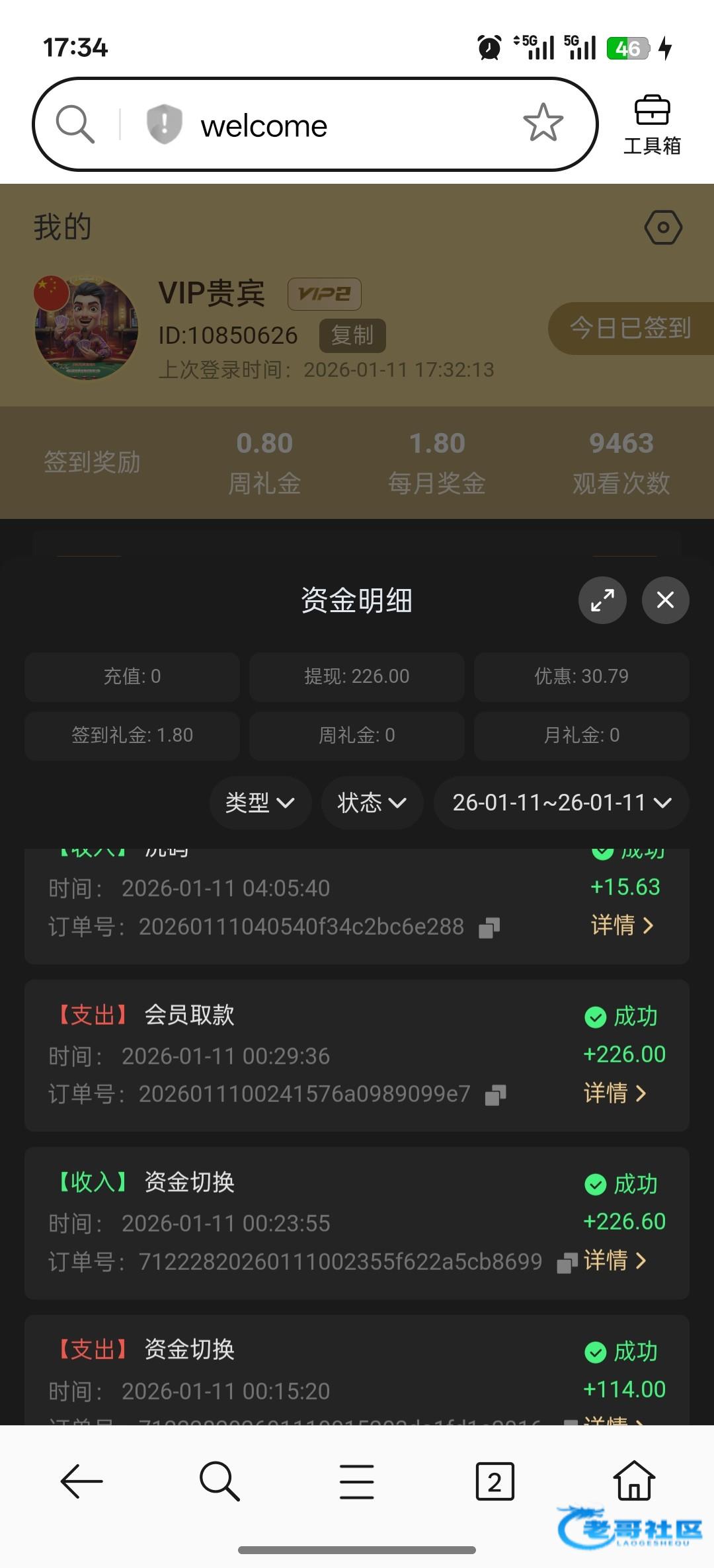View 详情 for 会员取款 +226.00
Screen dimensions: 714x1568
[x=615, y=1093]
